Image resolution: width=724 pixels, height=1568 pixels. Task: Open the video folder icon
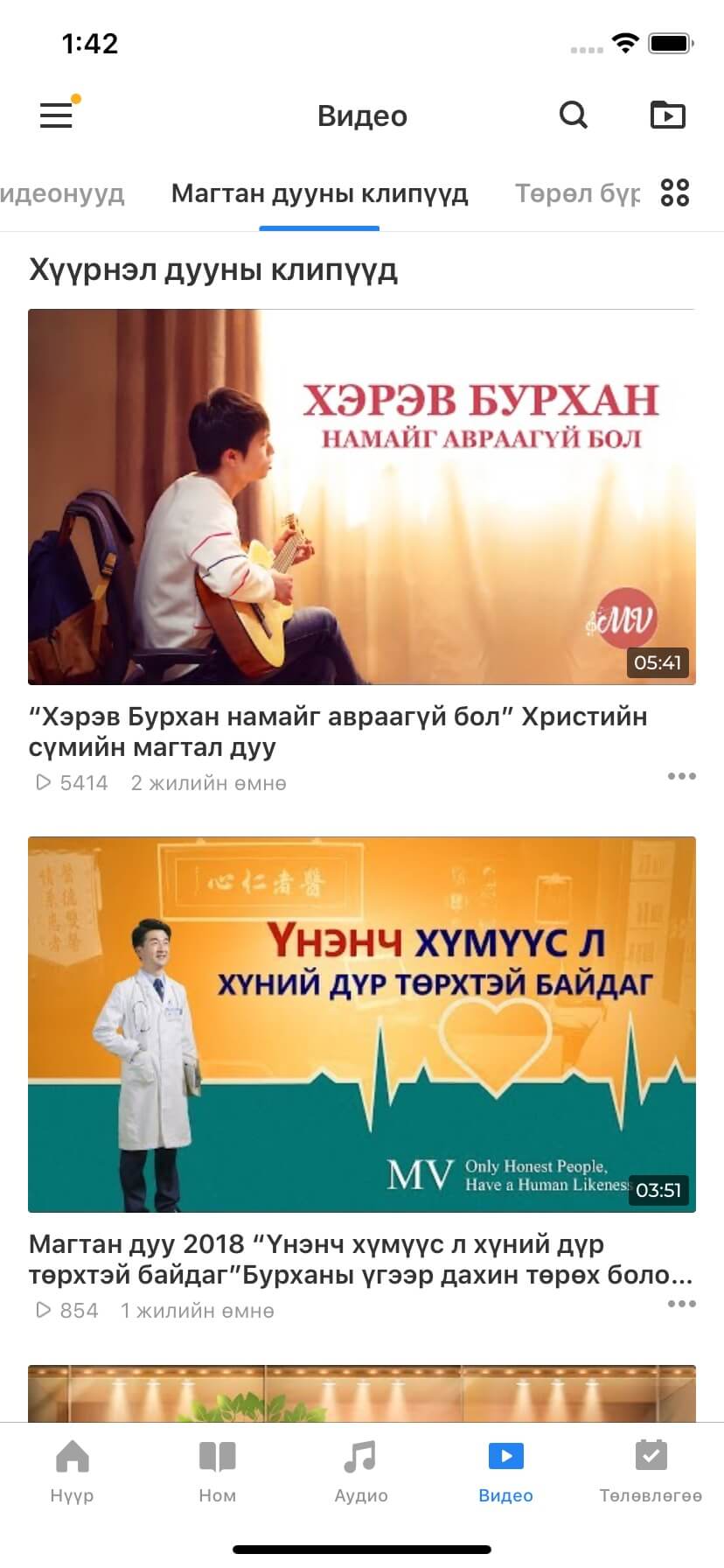[x=667, y=115]
